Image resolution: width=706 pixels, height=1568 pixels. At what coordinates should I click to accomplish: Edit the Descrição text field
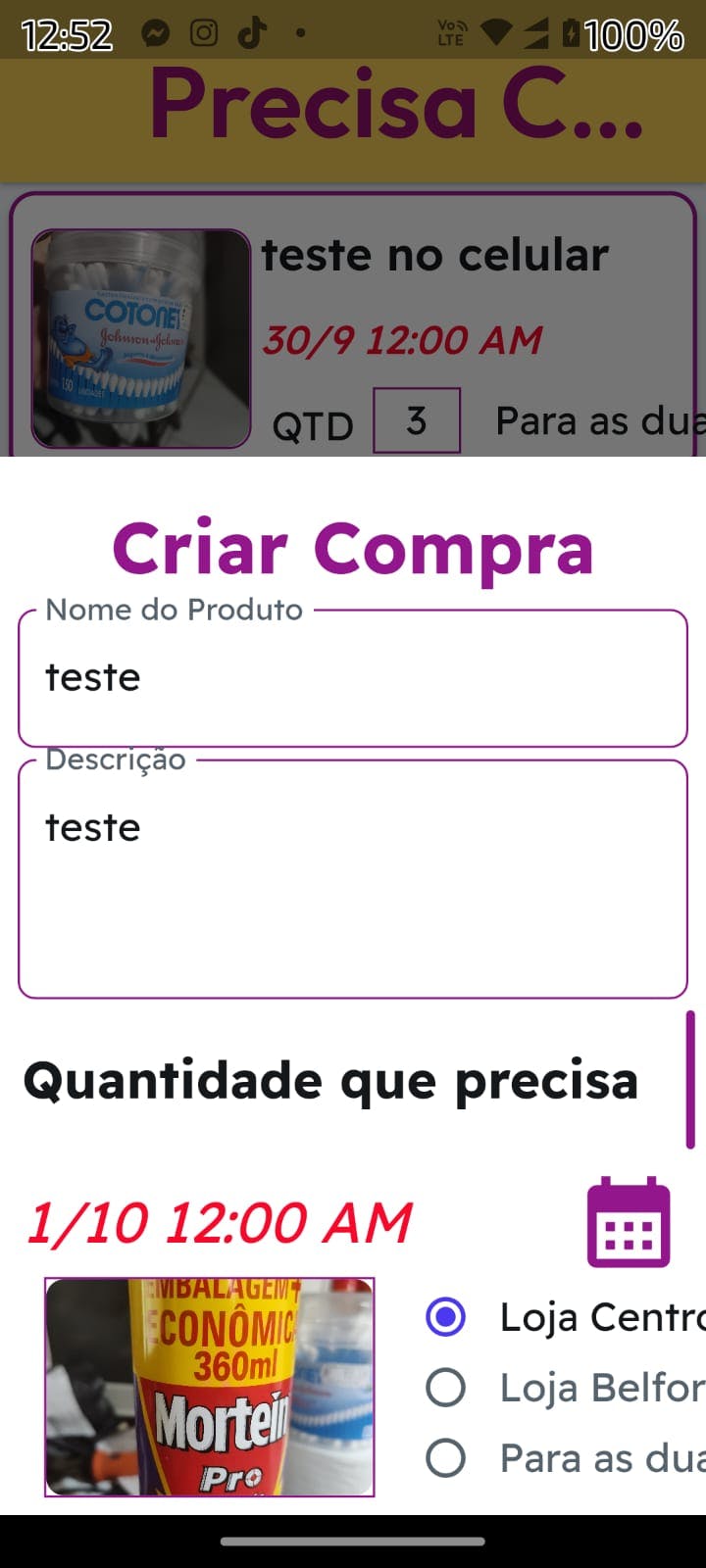[353, 878]
